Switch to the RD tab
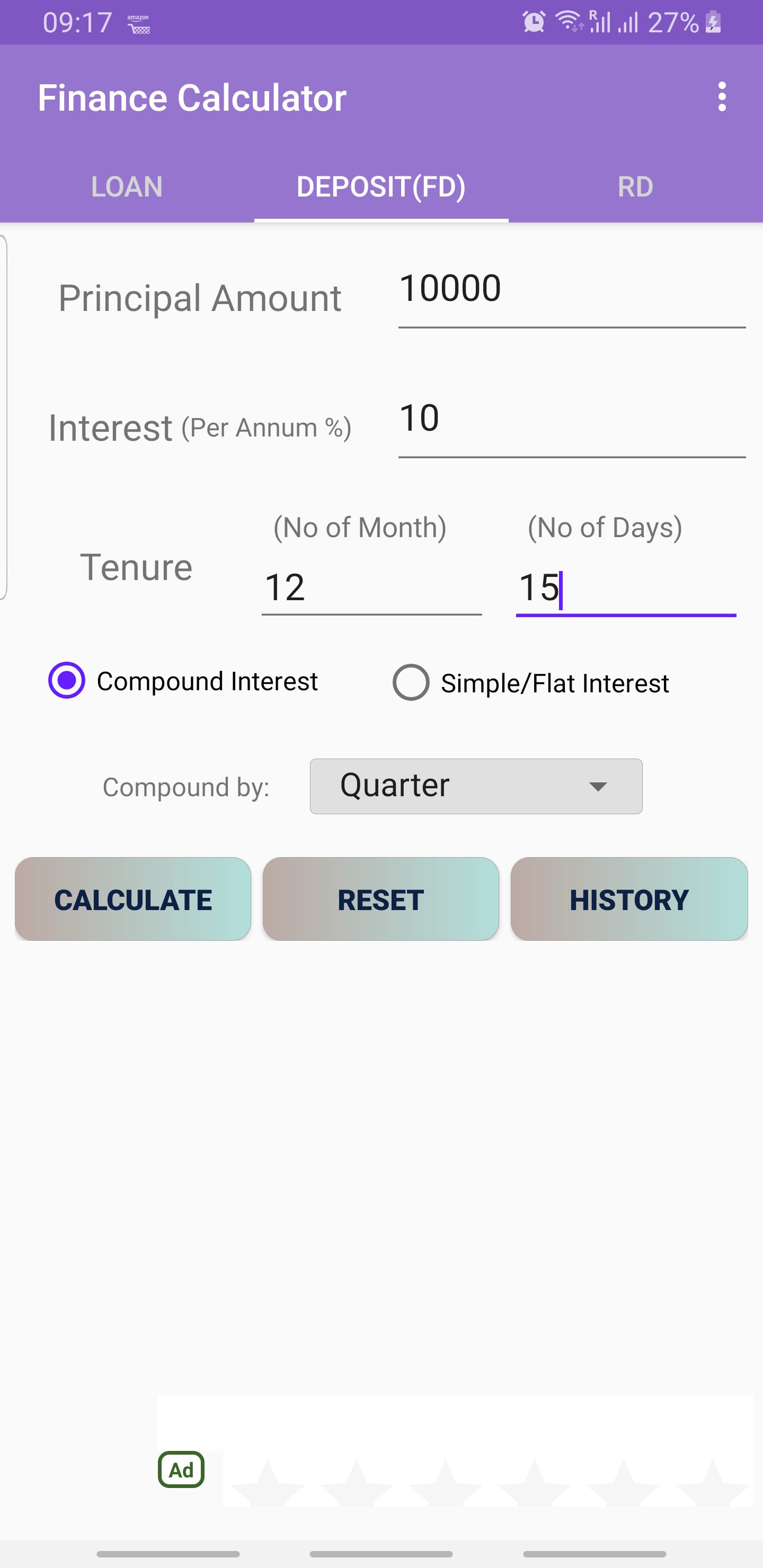Image resolution: width=763 pixels, height=1568 pixels. tap(635, 186)
